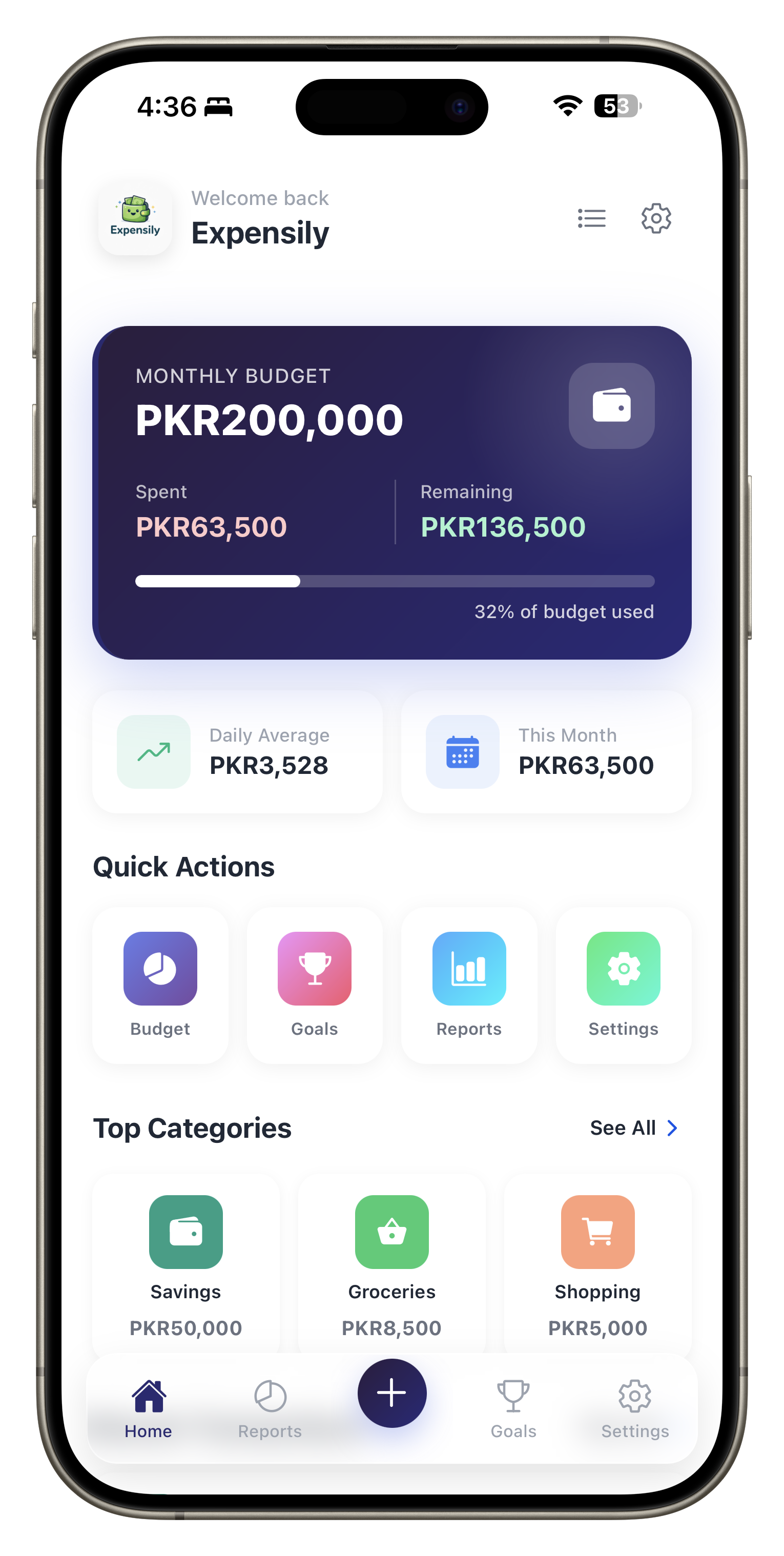This screenshot has height=1556, width=784.
Task: View the This Month card
Action: click(546, 751)
